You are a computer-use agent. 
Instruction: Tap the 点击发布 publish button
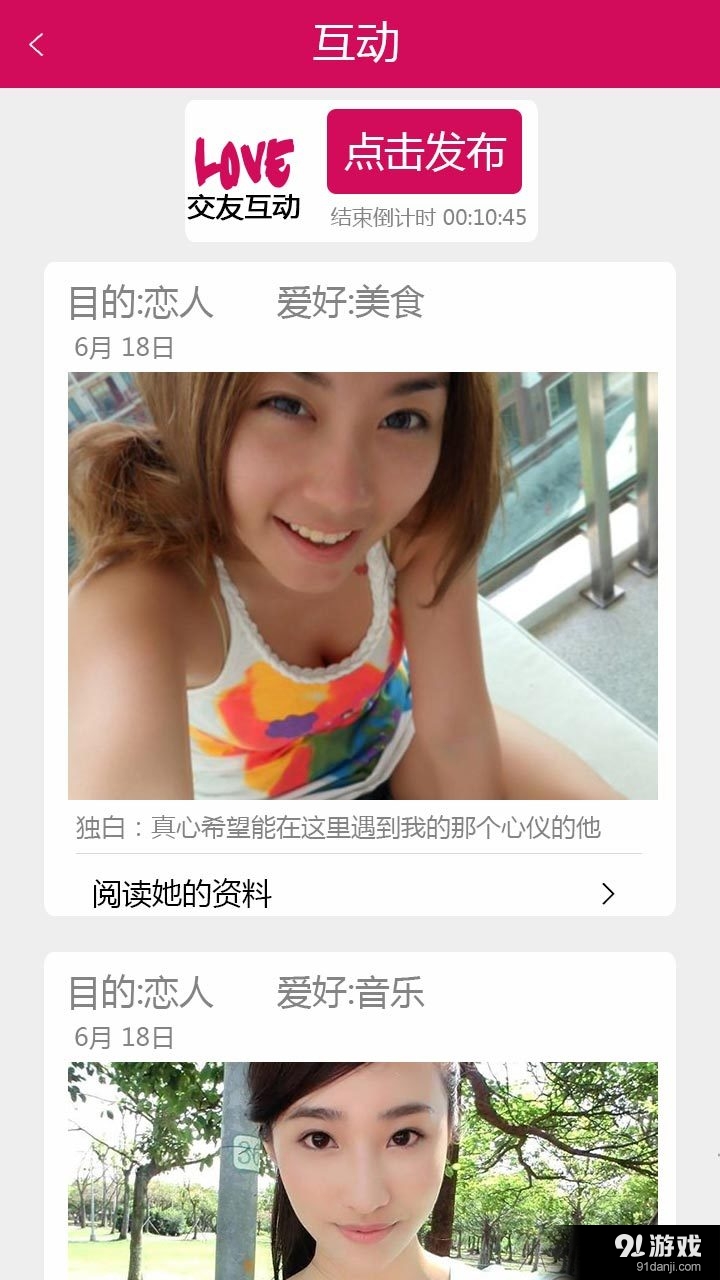[x=424, y=153]
